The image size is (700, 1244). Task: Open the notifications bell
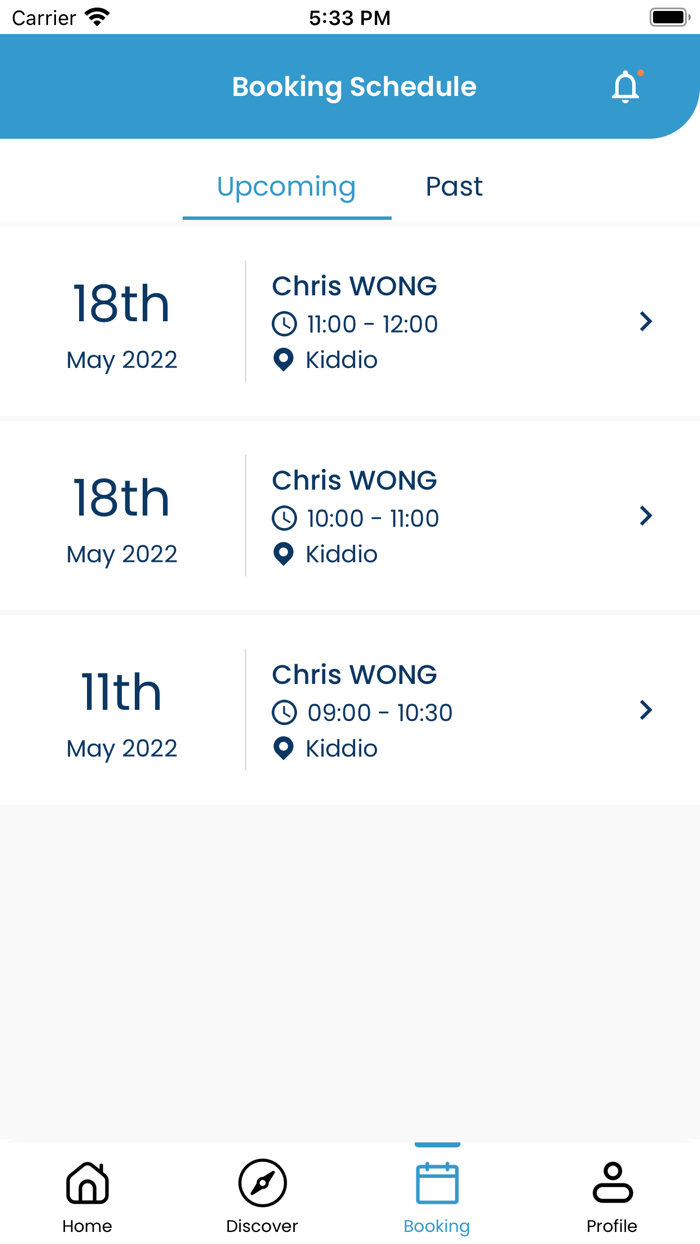tap(626, 87)
